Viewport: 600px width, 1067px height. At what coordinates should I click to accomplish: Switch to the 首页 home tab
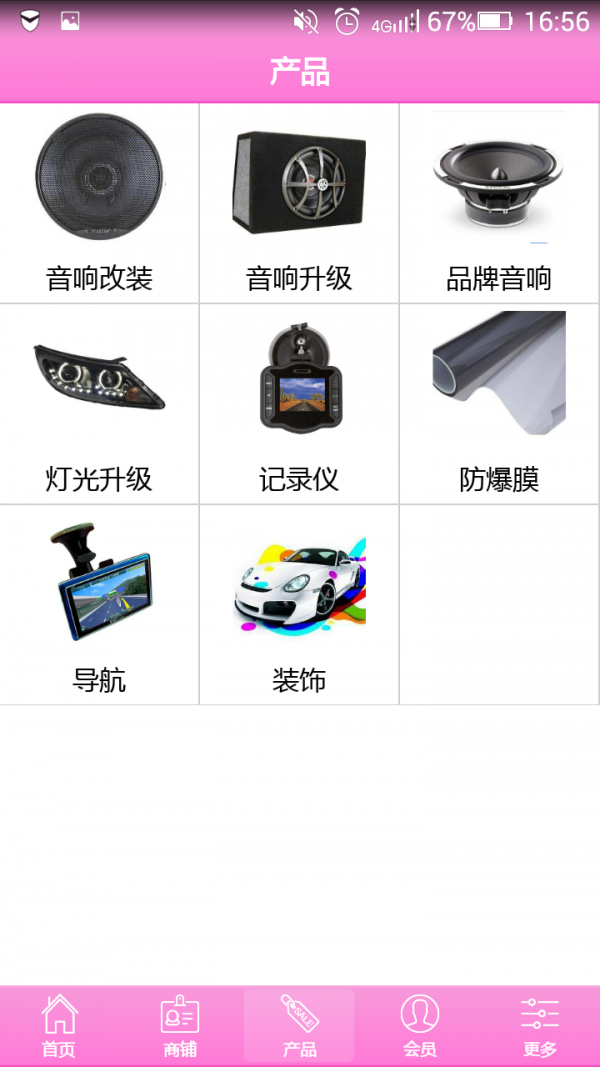59,1026
